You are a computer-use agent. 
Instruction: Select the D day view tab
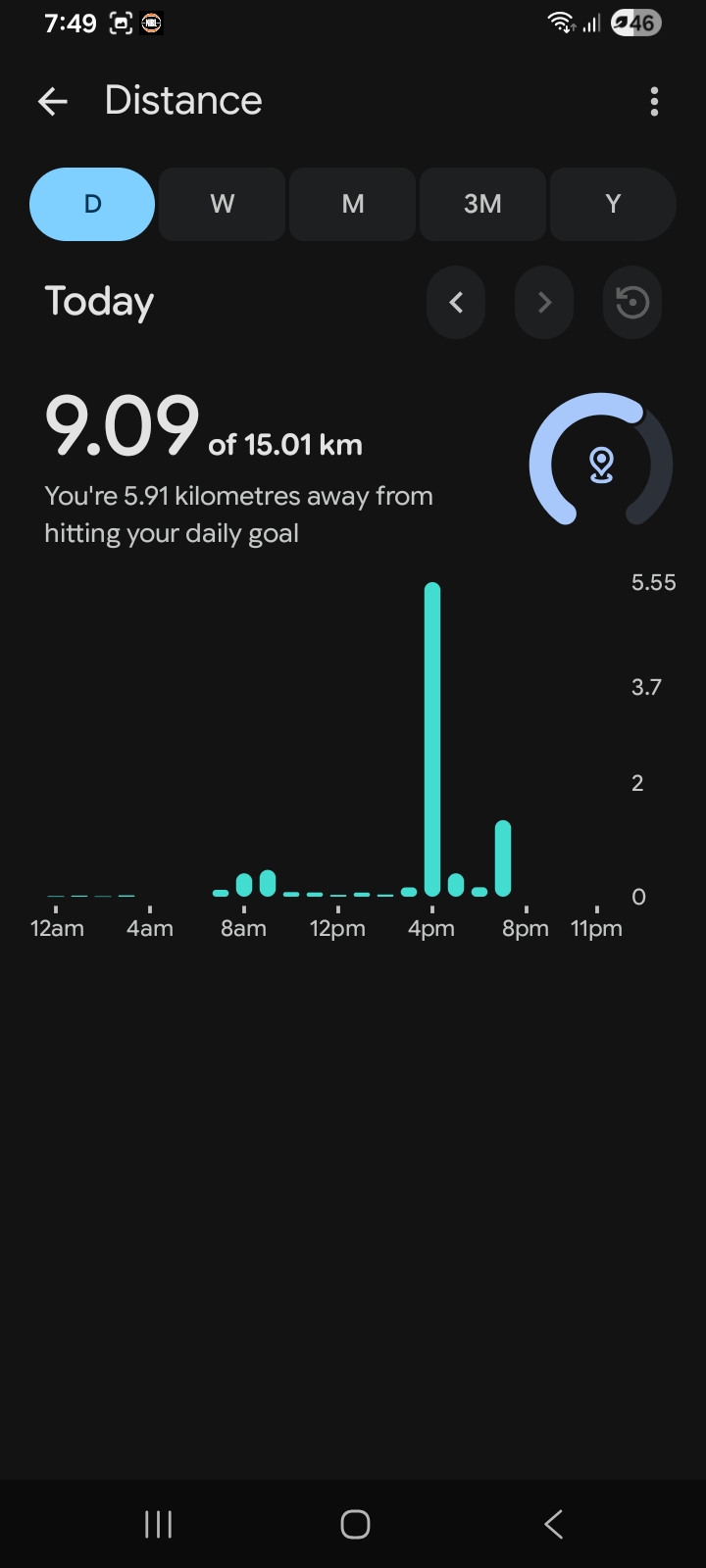92,204
